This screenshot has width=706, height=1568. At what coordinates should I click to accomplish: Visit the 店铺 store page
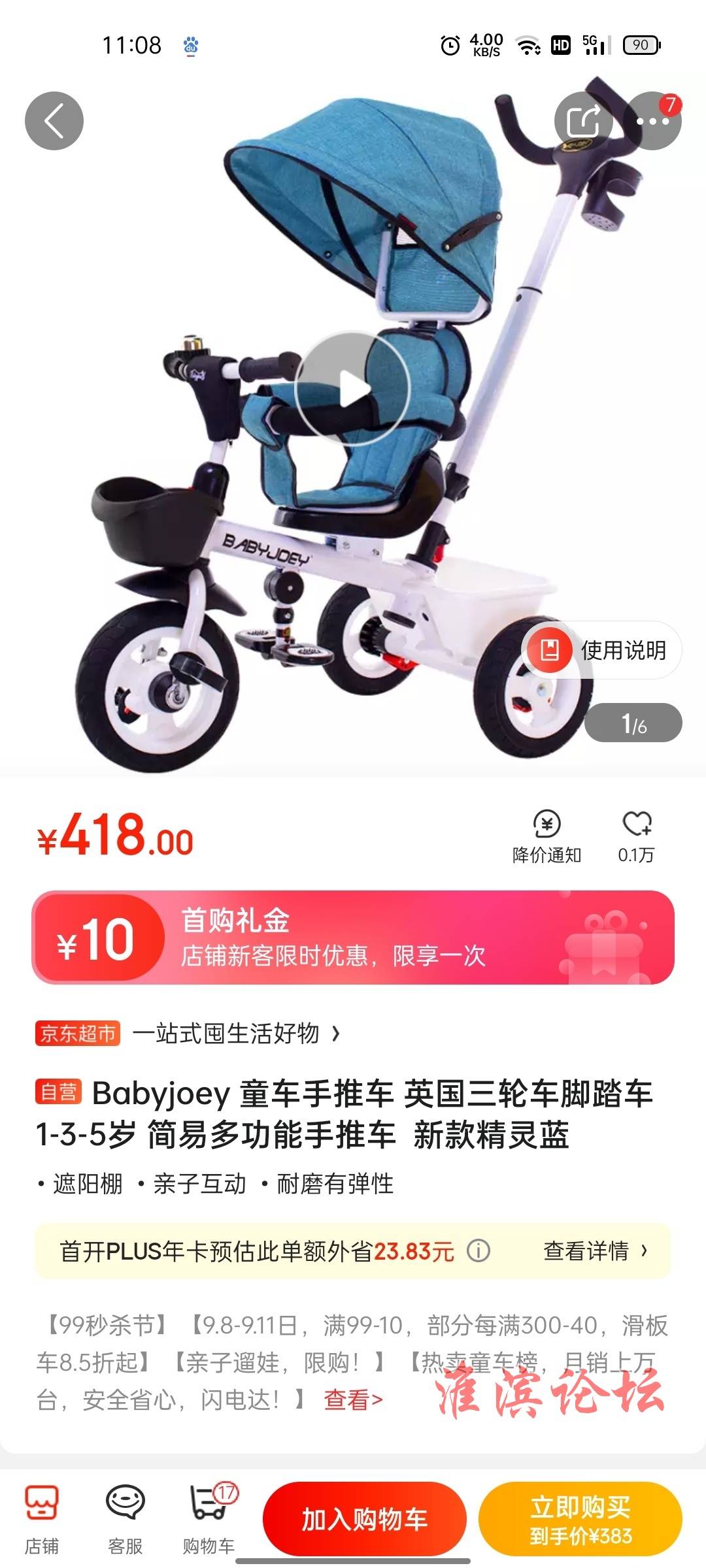pyautogui.click(x=42, y=1518)
